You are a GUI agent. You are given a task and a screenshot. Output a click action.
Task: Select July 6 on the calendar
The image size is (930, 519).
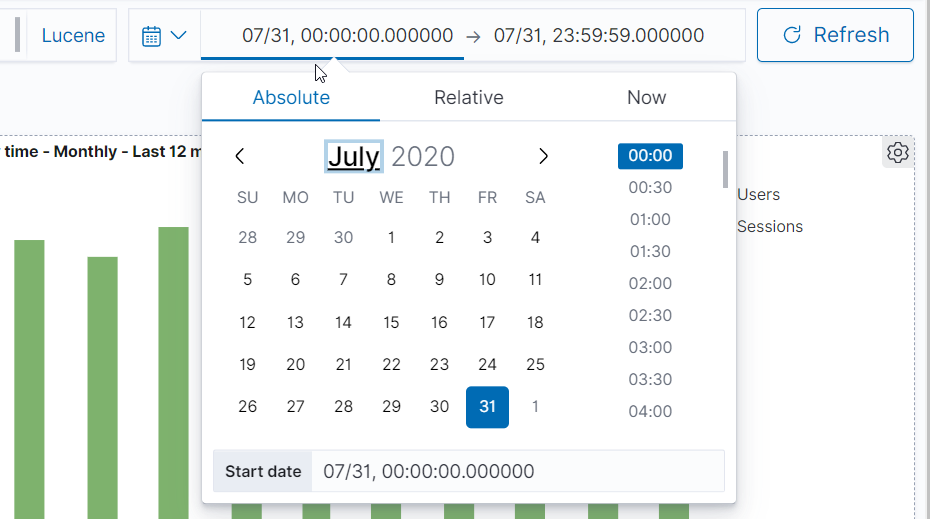(295, 280)
